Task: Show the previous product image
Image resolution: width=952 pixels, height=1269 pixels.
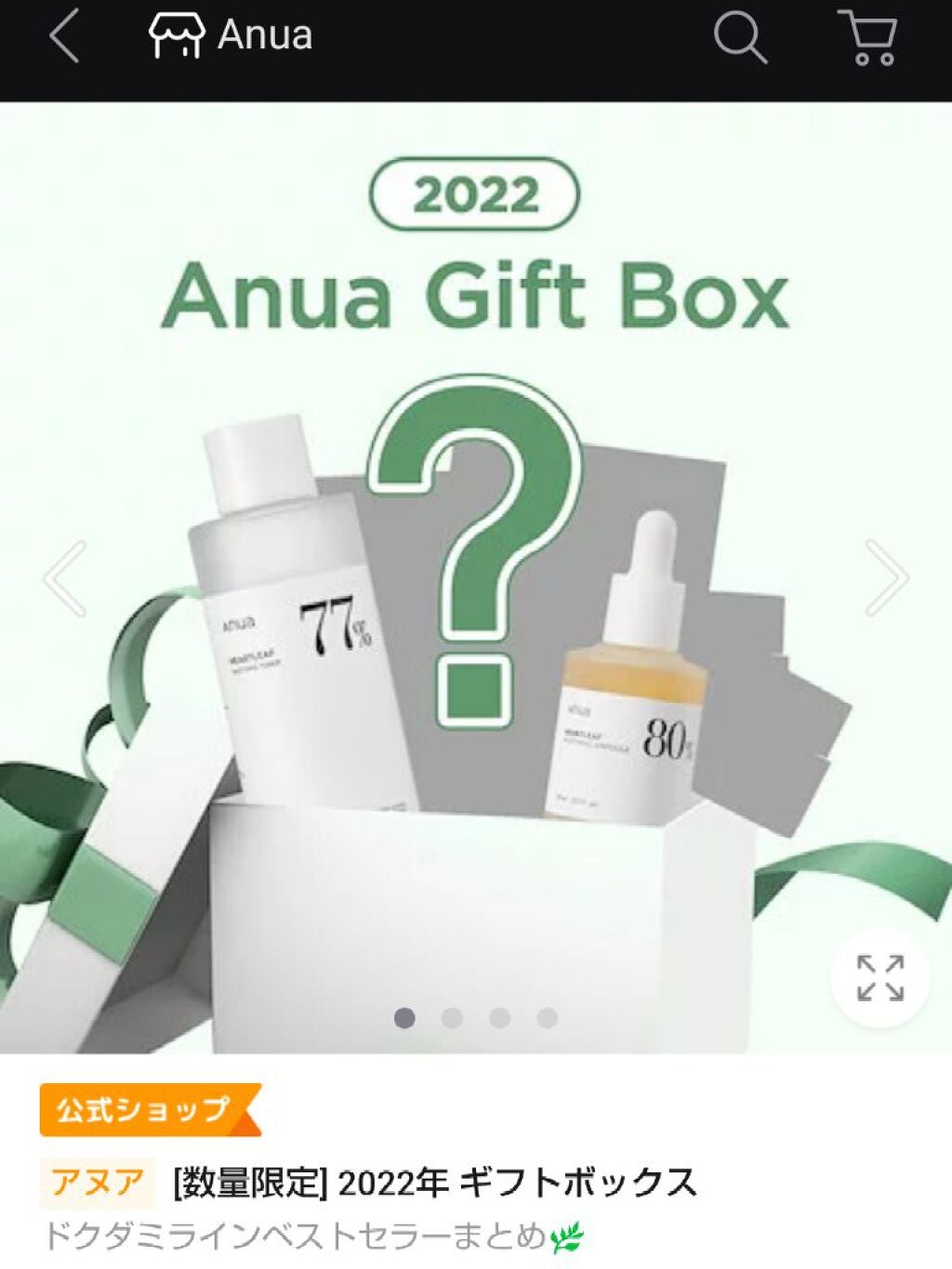Action: 65,578
